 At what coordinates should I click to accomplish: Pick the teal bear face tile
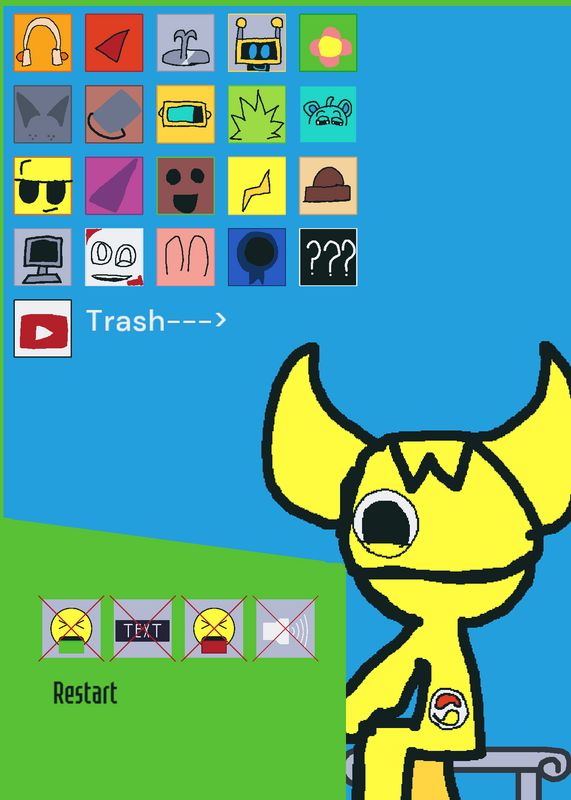pos(328,114)
